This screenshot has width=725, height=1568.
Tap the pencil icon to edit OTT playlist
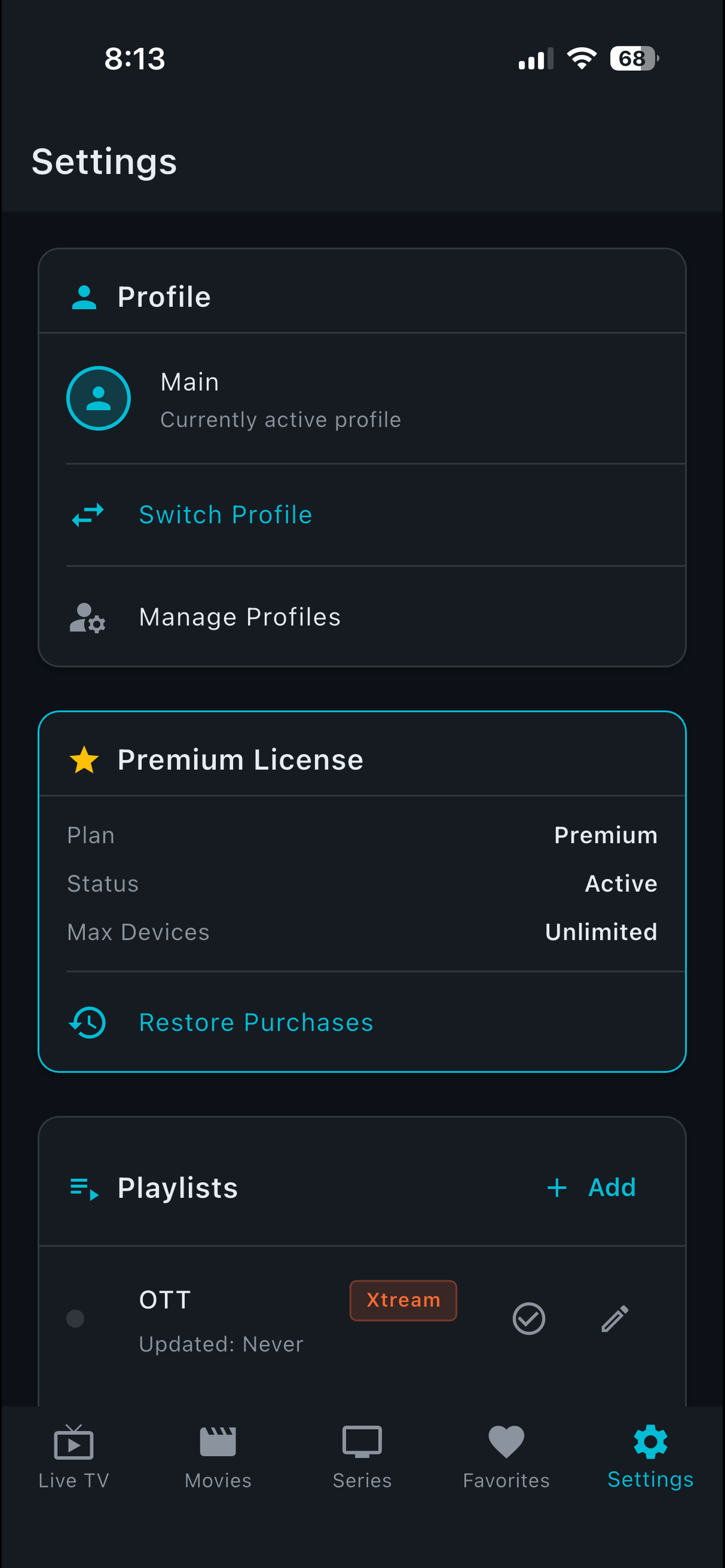614,1319
